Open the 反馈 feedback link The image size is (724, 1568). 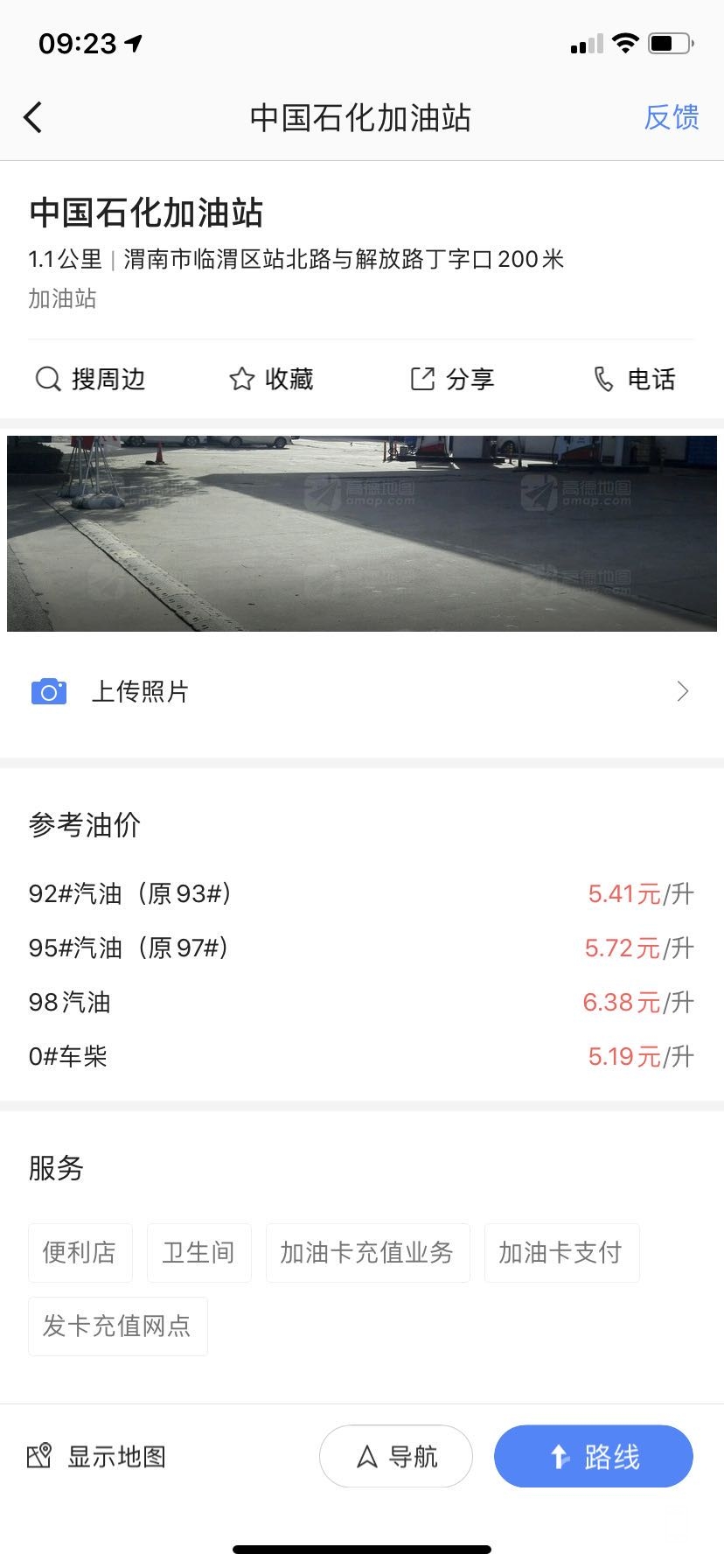(x=672, y=117)
